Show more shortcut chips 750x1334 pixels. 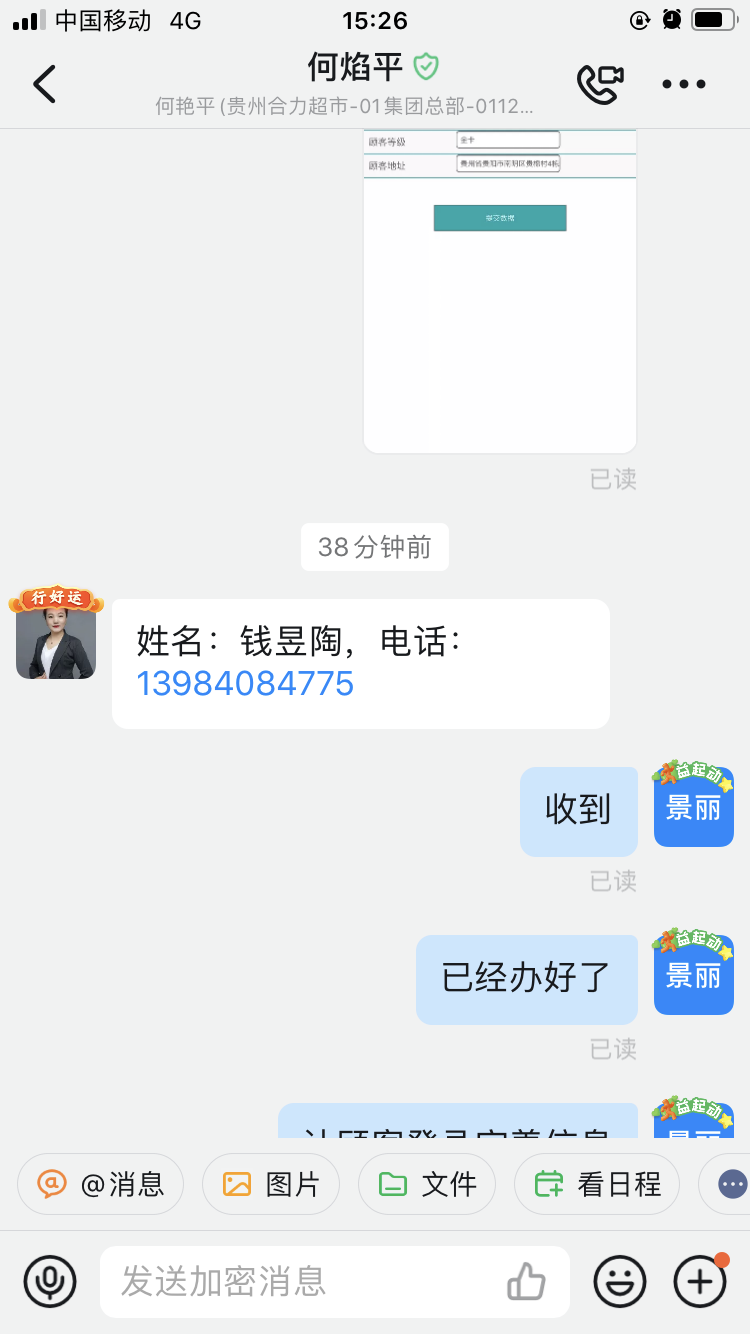pyautogui.click(x=732, y=1184)
